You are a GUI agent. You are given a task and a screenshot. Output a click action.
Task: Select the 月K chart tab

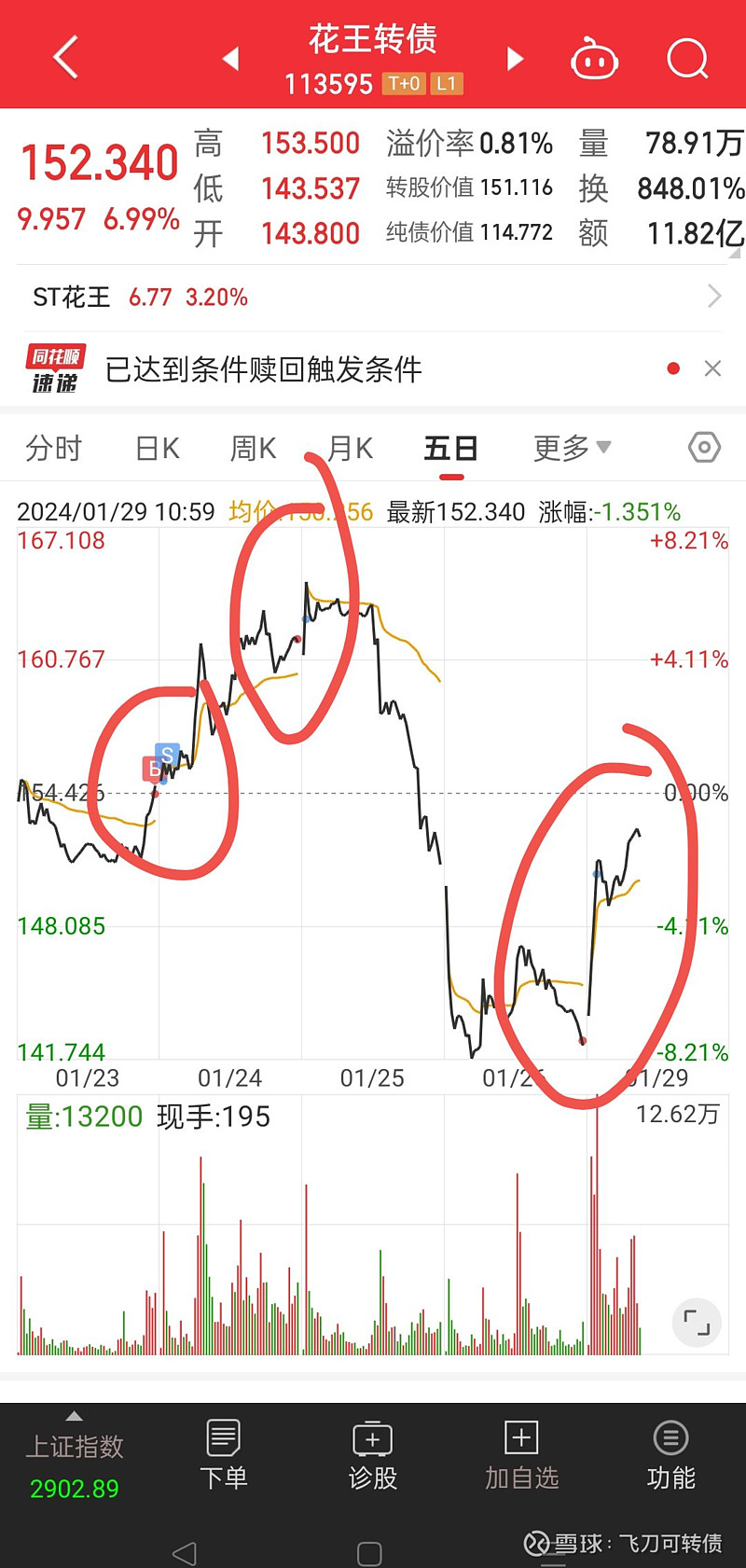coord(350,449)
